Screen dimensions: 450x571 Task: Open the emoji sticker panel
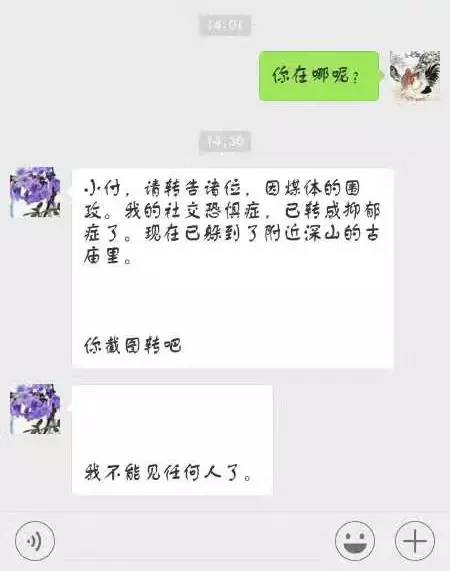[x=355, y=541]
